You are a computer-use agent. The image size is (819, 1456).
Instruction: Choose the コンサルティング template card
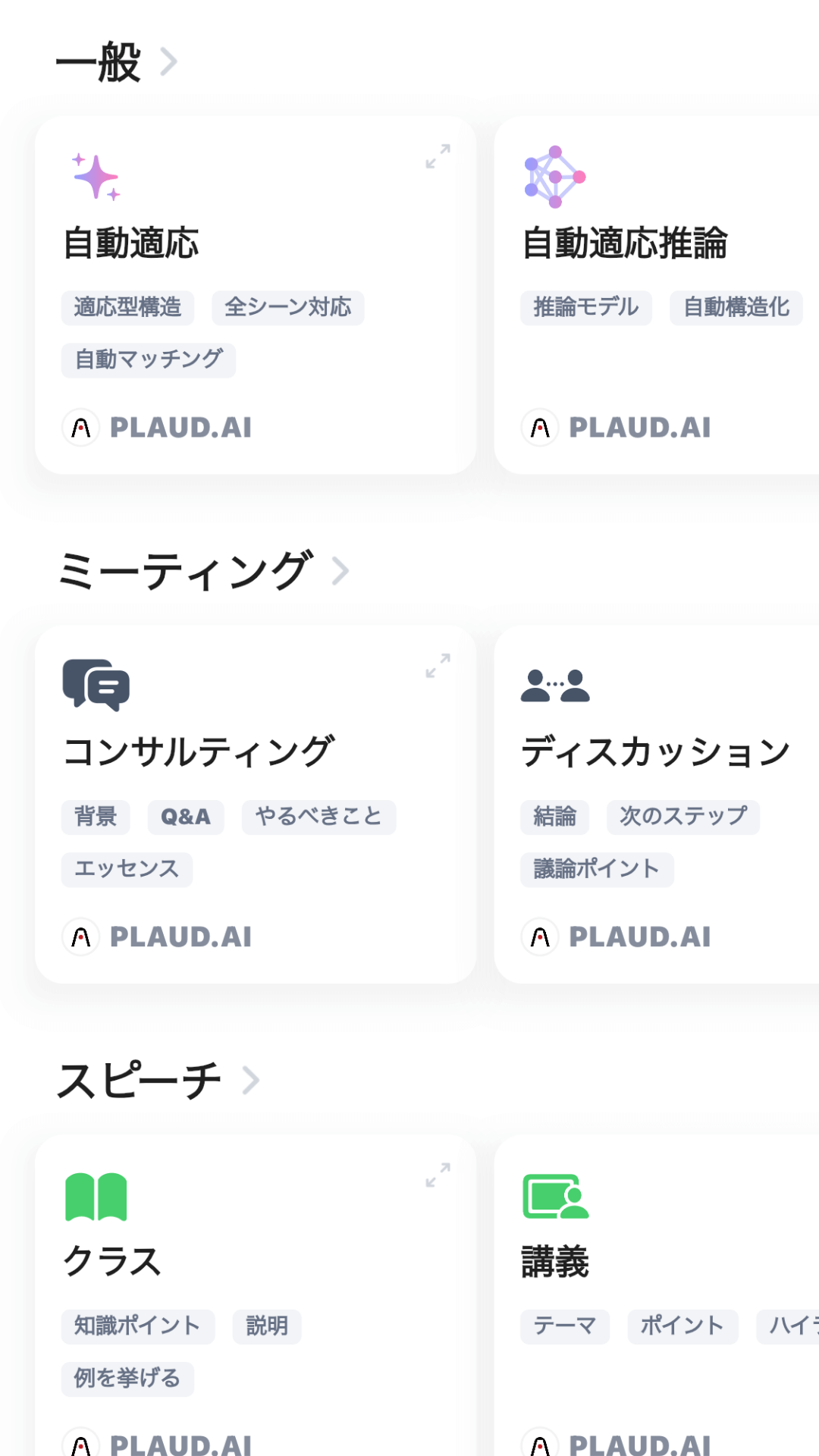click(256, 805)
